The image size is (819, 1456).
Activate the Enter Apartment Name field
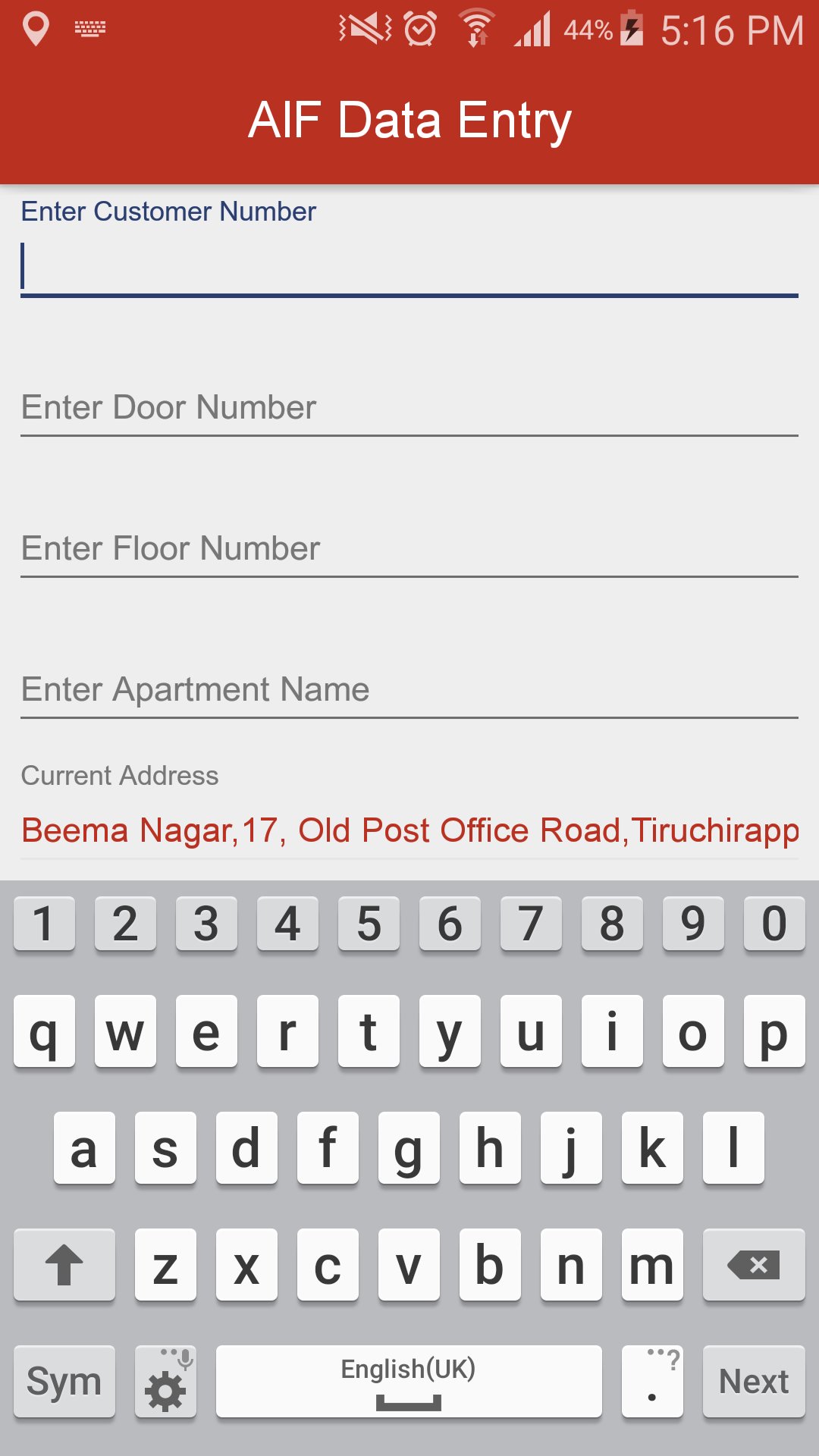(409, 690)
